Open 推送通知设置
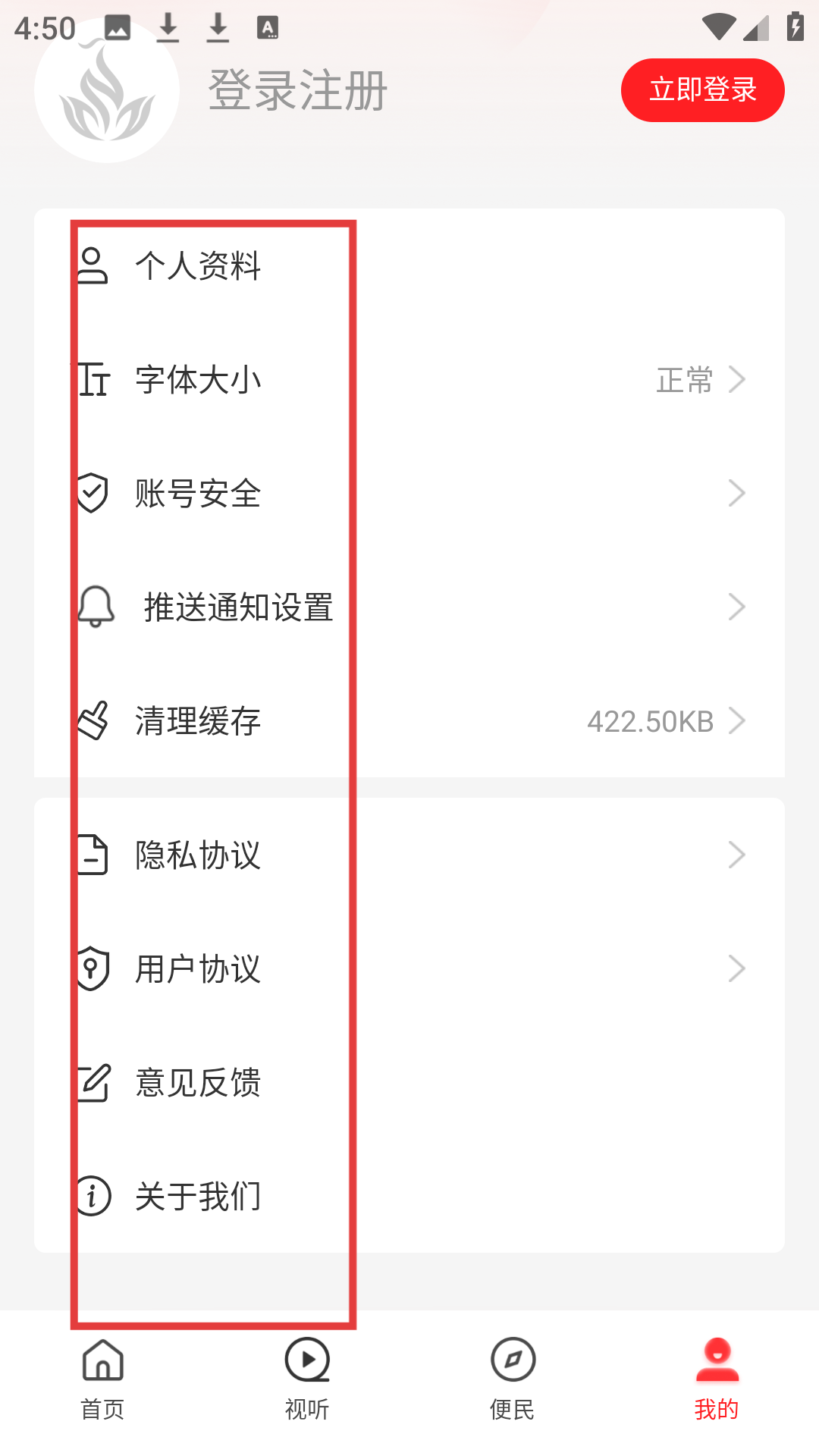 pyautogui.click(x=409, y=607)
